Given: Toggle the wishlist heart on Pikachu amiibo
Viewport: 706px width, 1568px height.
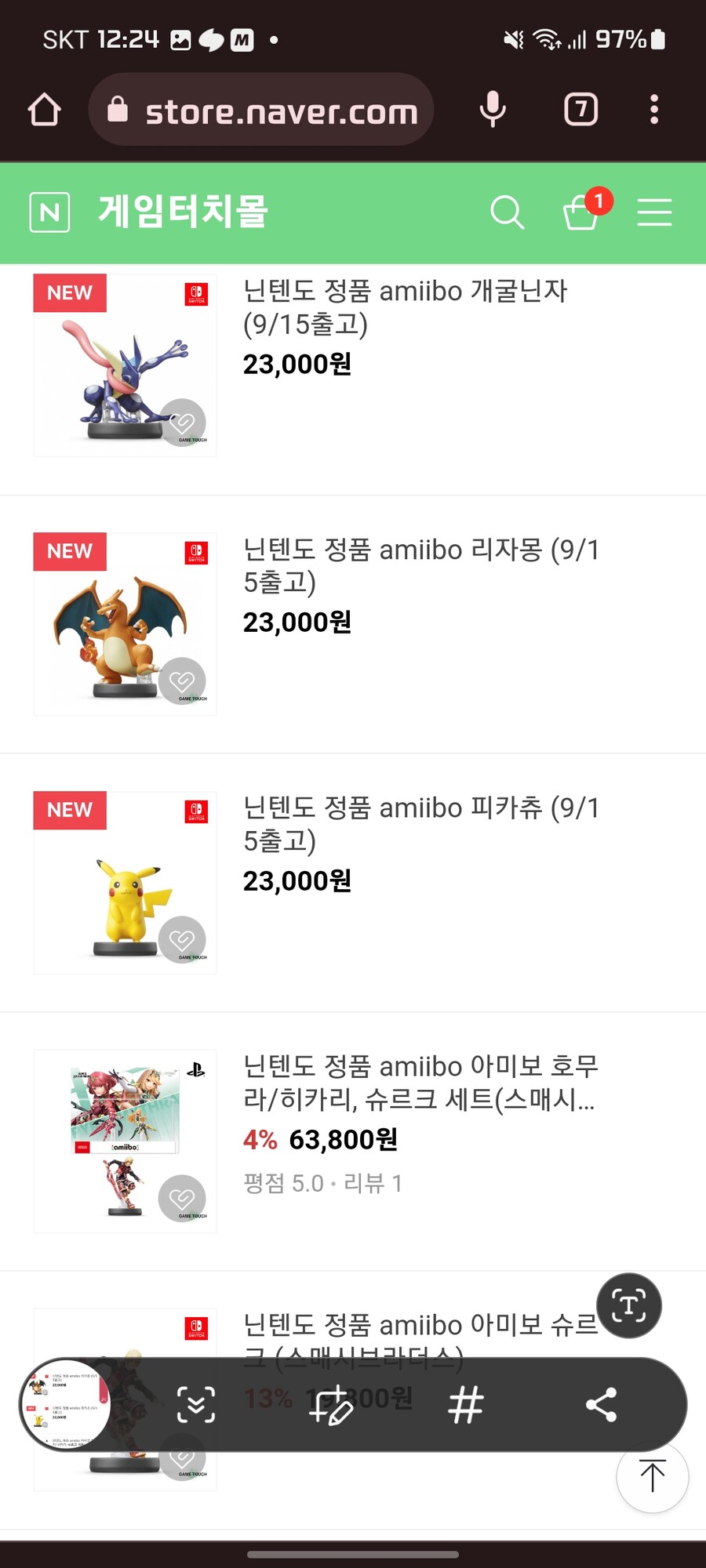Looking at the screenshot, I should pyautogui.click(x=183, y=940).
